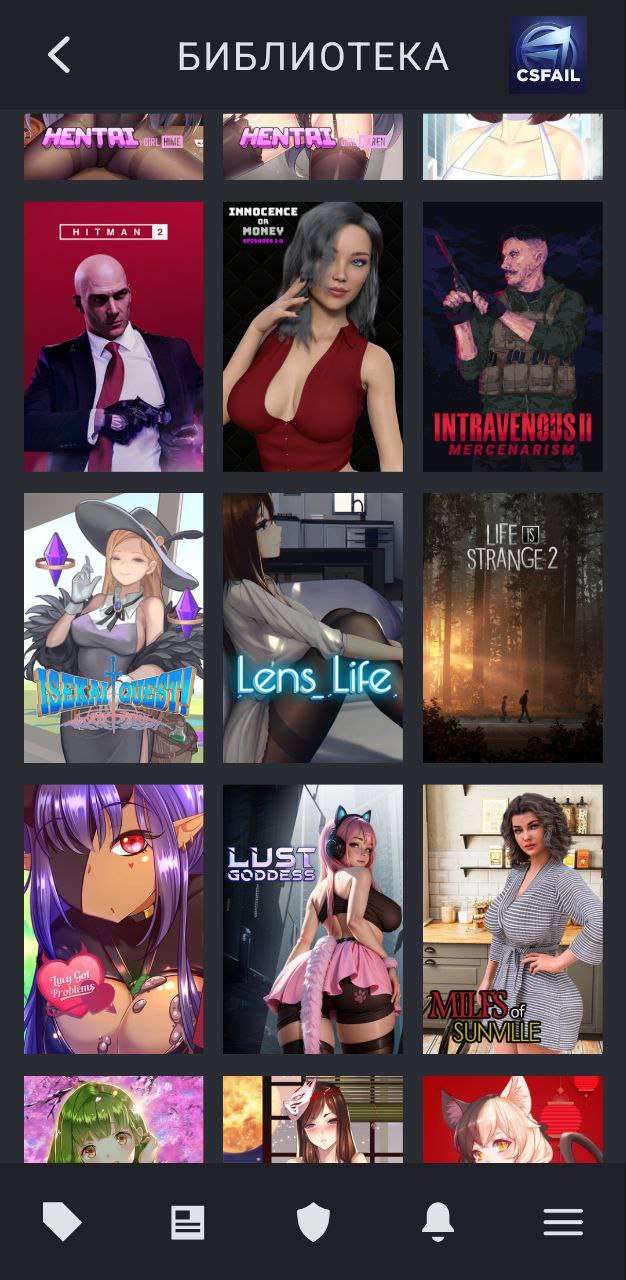
Task: Open the Isekai Quest game tile
Action: click(x=113, y=628)
